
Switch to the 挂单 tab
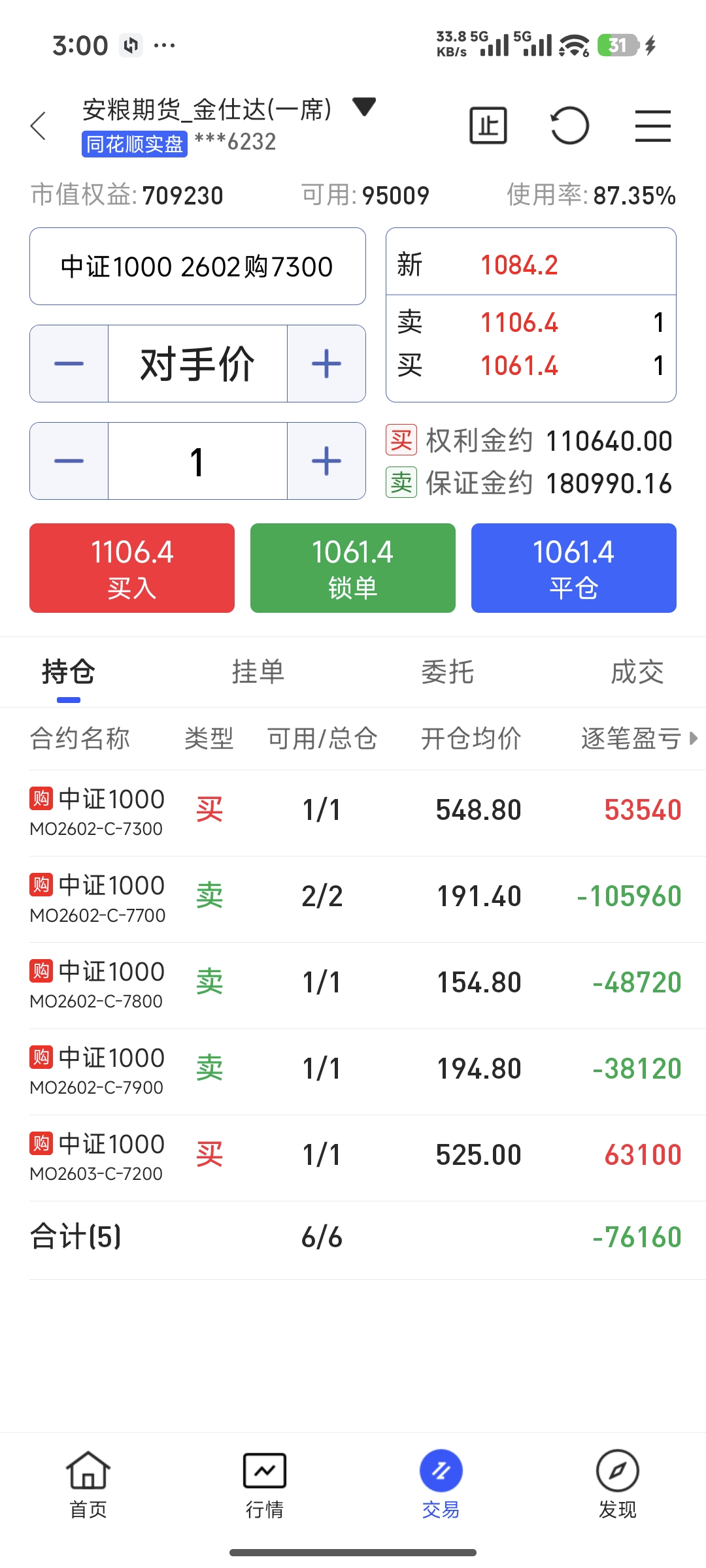[x=258, y=672]
